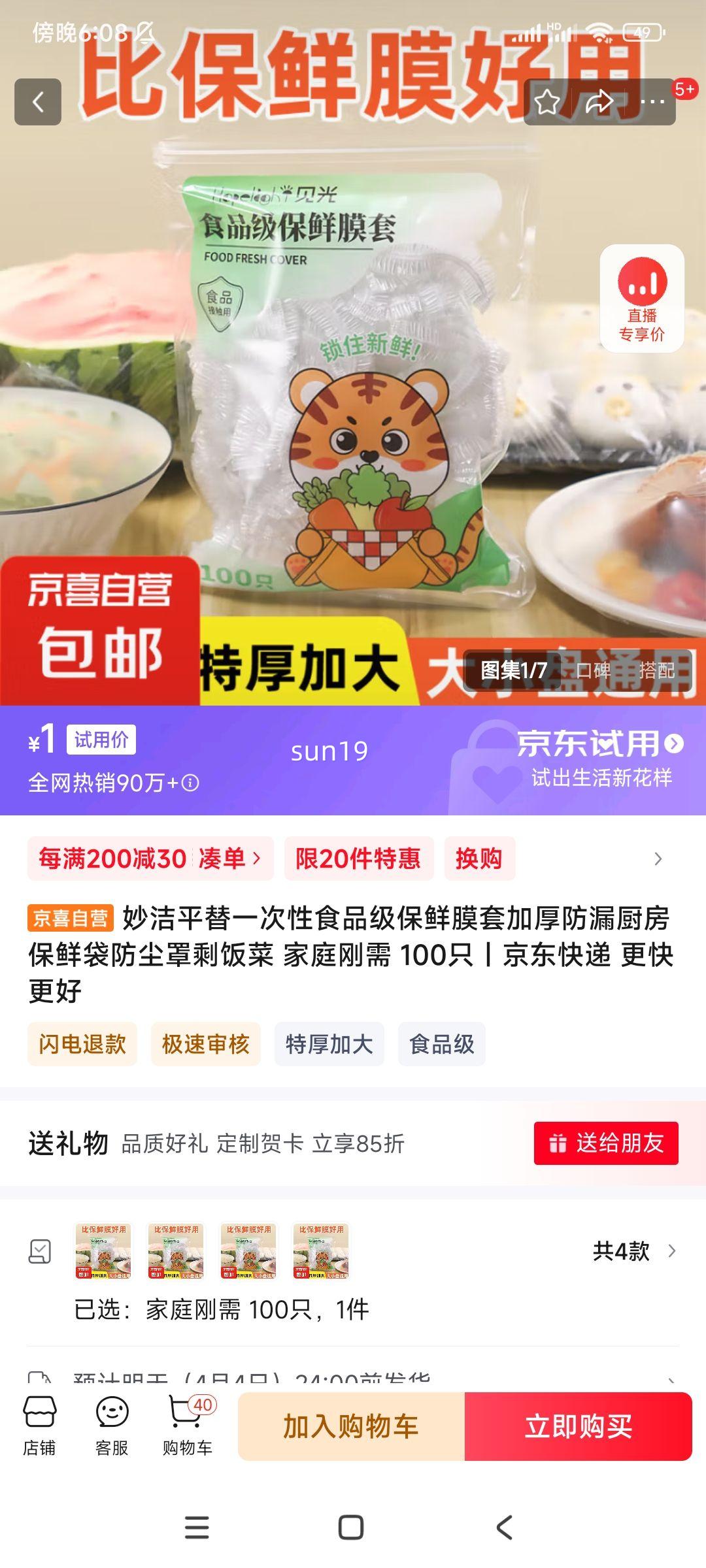Share the product via the share icon
This screenshot has width=706, height=1568.
click(x=599, y=102)
